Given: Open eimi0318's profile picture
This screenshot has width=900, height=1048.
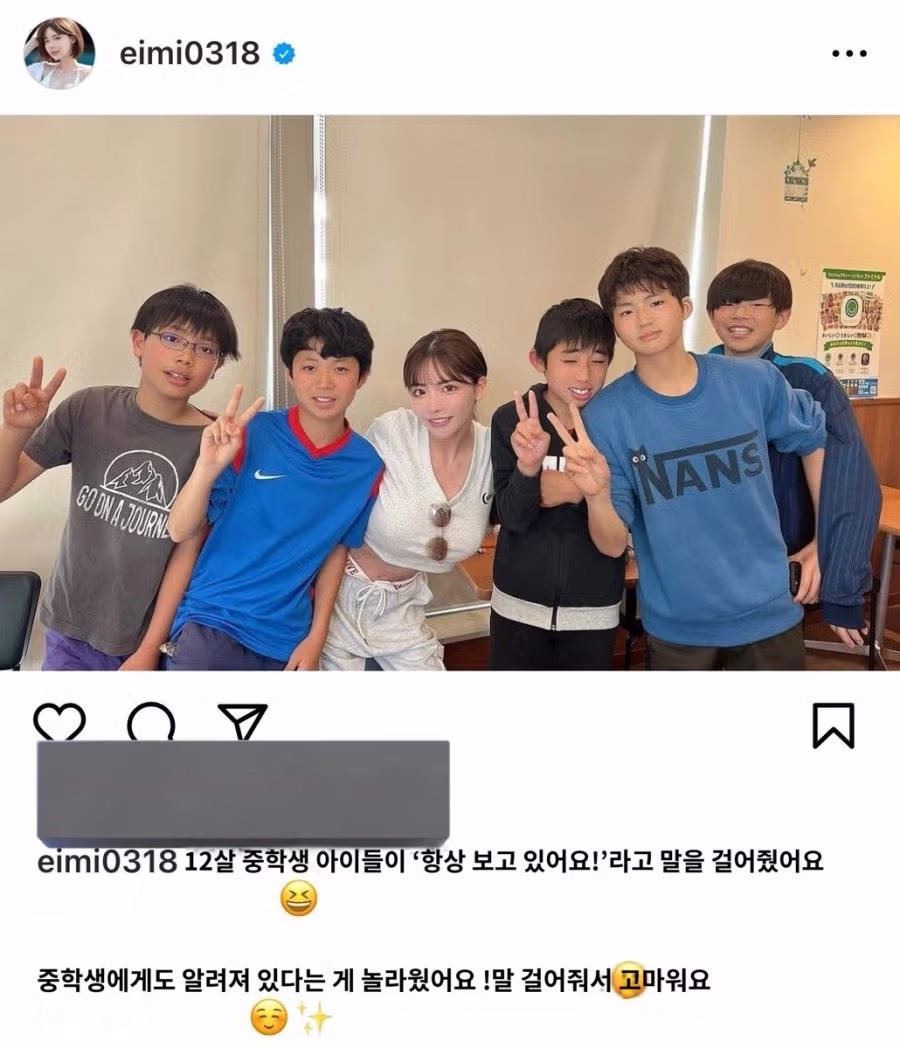Looking at the screenshot, I should tap(59, 53).
